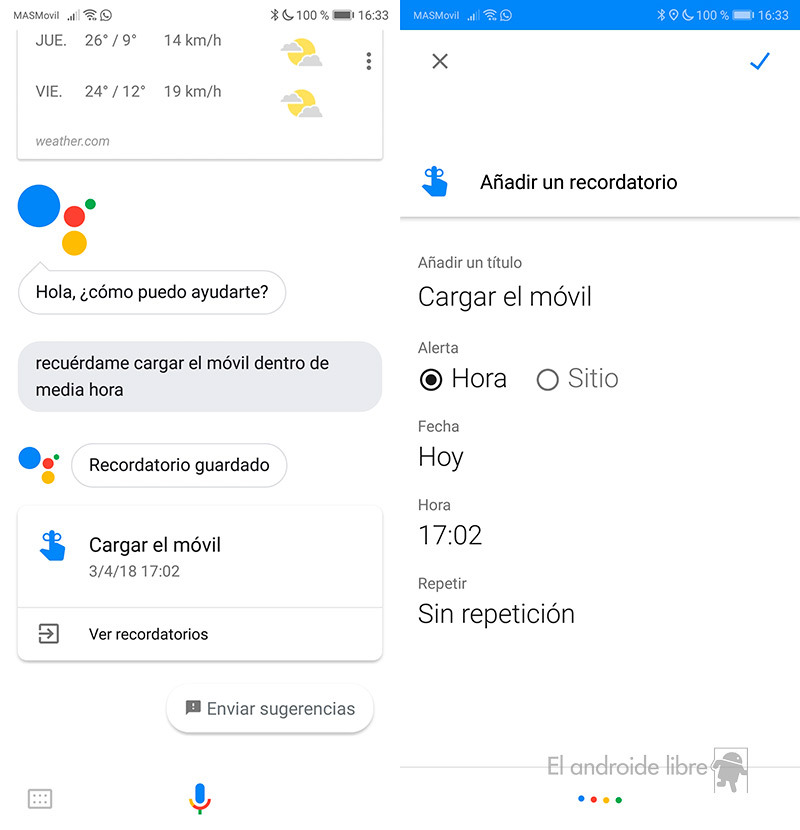This screenshot has width=800, height=830.
Task: Open the Sin repetición repeat setting
Action: point(496,613)
